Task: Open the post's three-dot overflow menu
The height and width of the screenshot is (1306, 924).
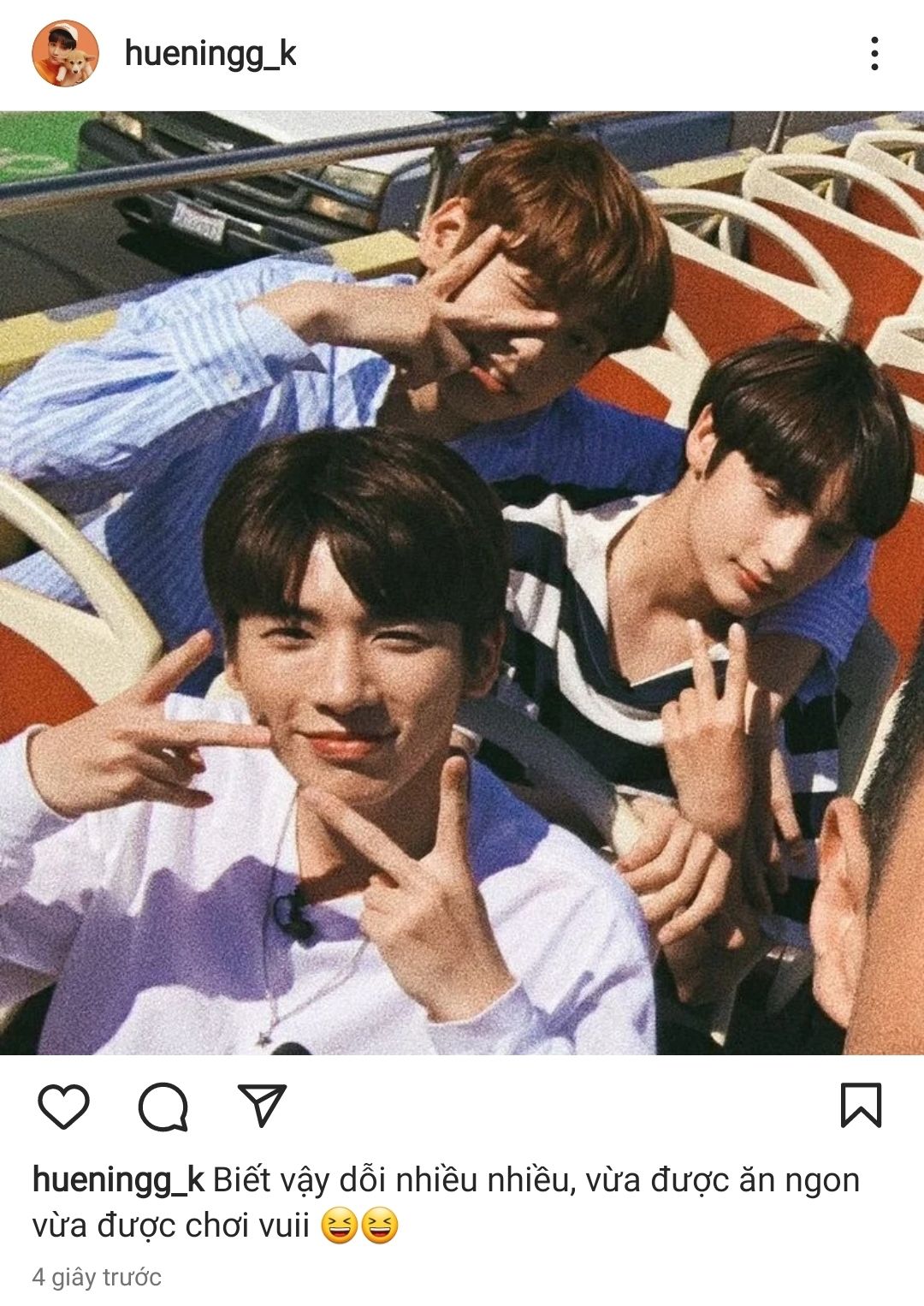Action: (874, 54)
